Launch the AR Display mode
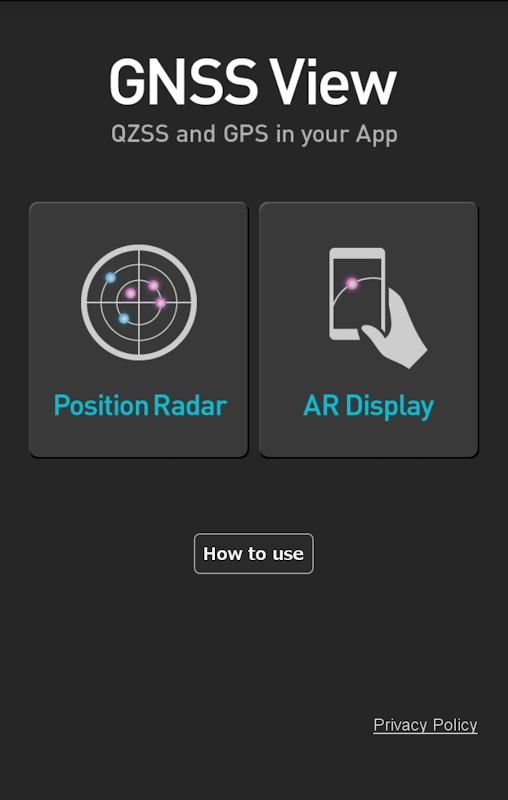The width and height of the screenshot is (508, 800). pos(368,329)
